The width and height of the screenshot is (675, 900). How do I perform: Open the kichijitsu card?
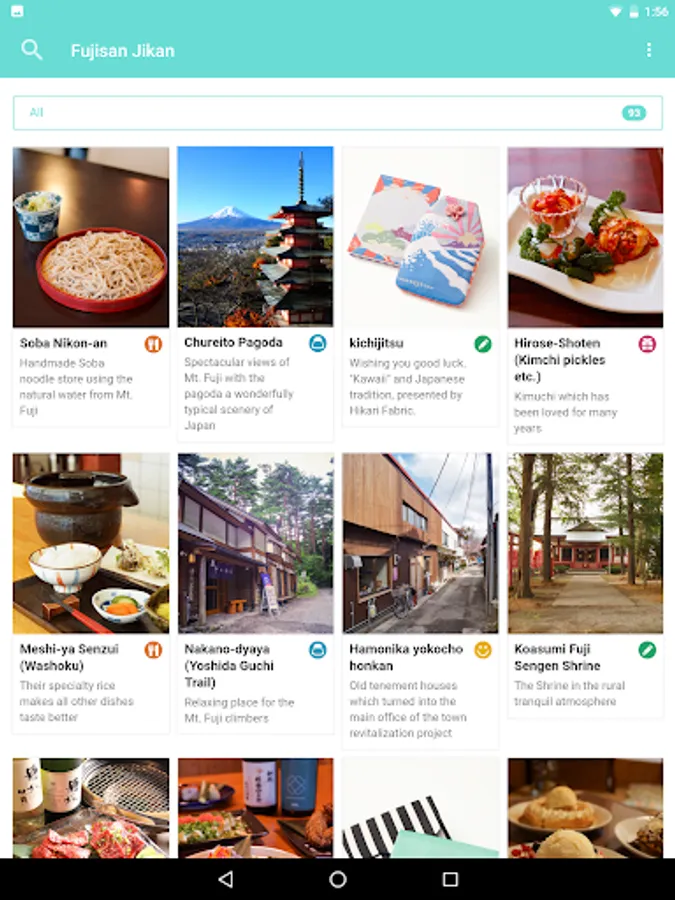point(420,283)
